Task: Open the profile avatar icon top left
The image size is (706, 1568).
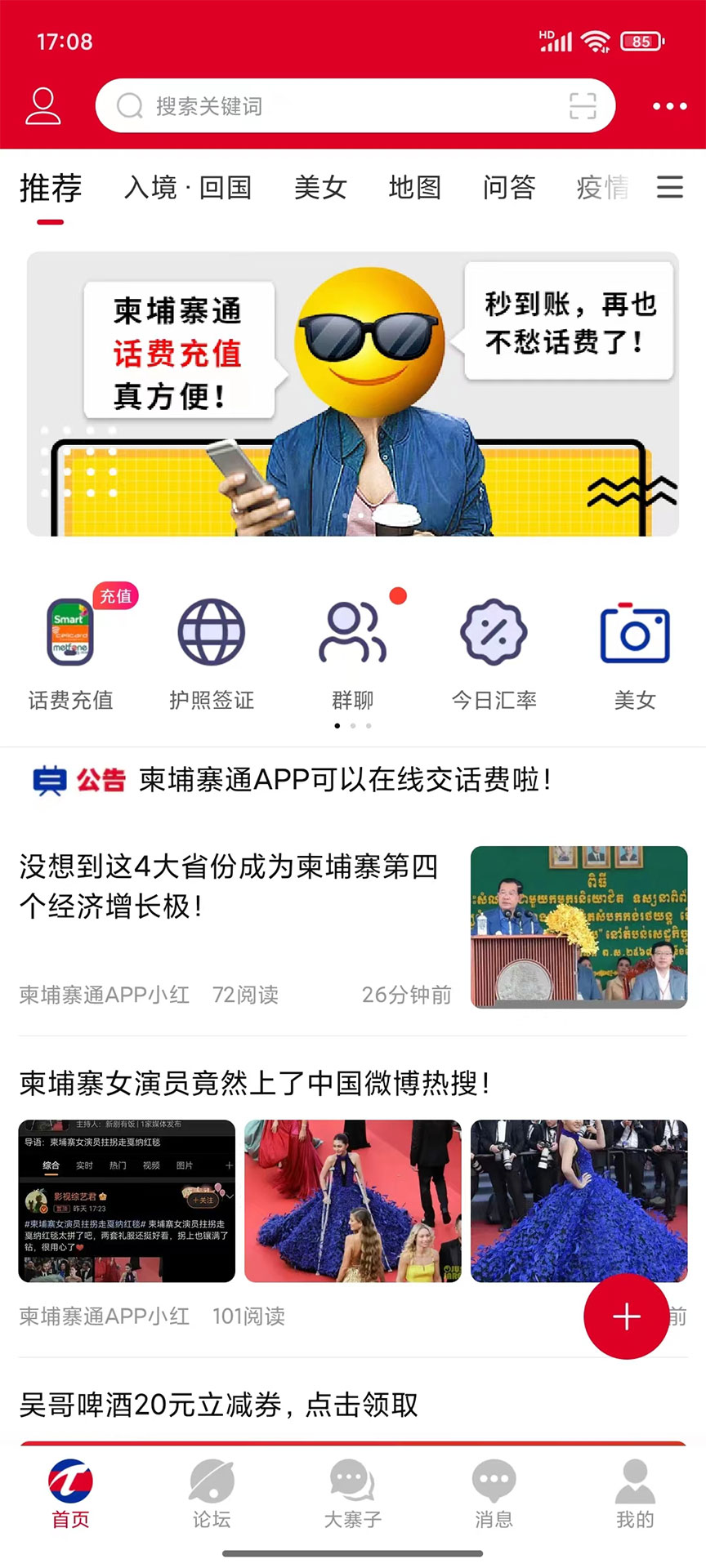Action: pyautogui.click(x=43, y=105)
